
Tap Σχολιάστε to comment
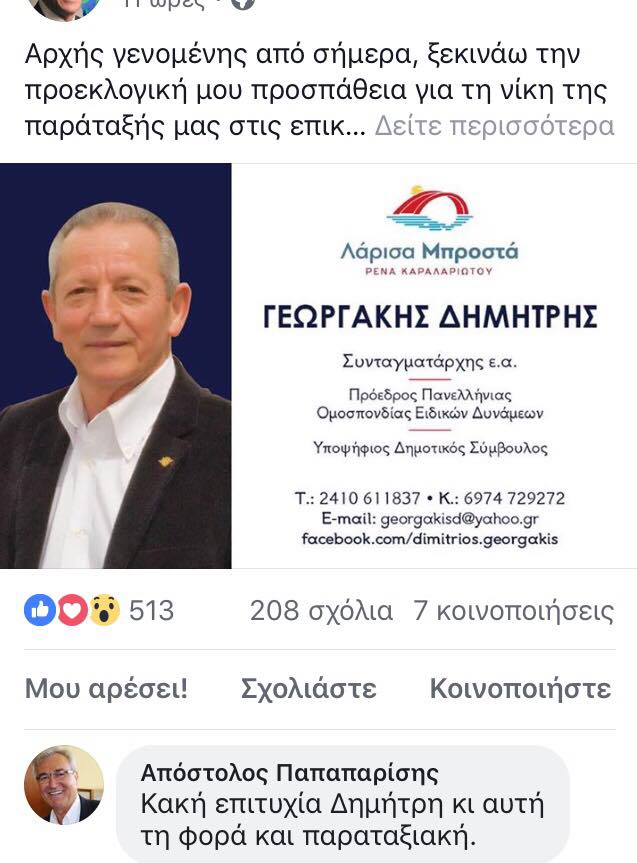click(308, 688)
